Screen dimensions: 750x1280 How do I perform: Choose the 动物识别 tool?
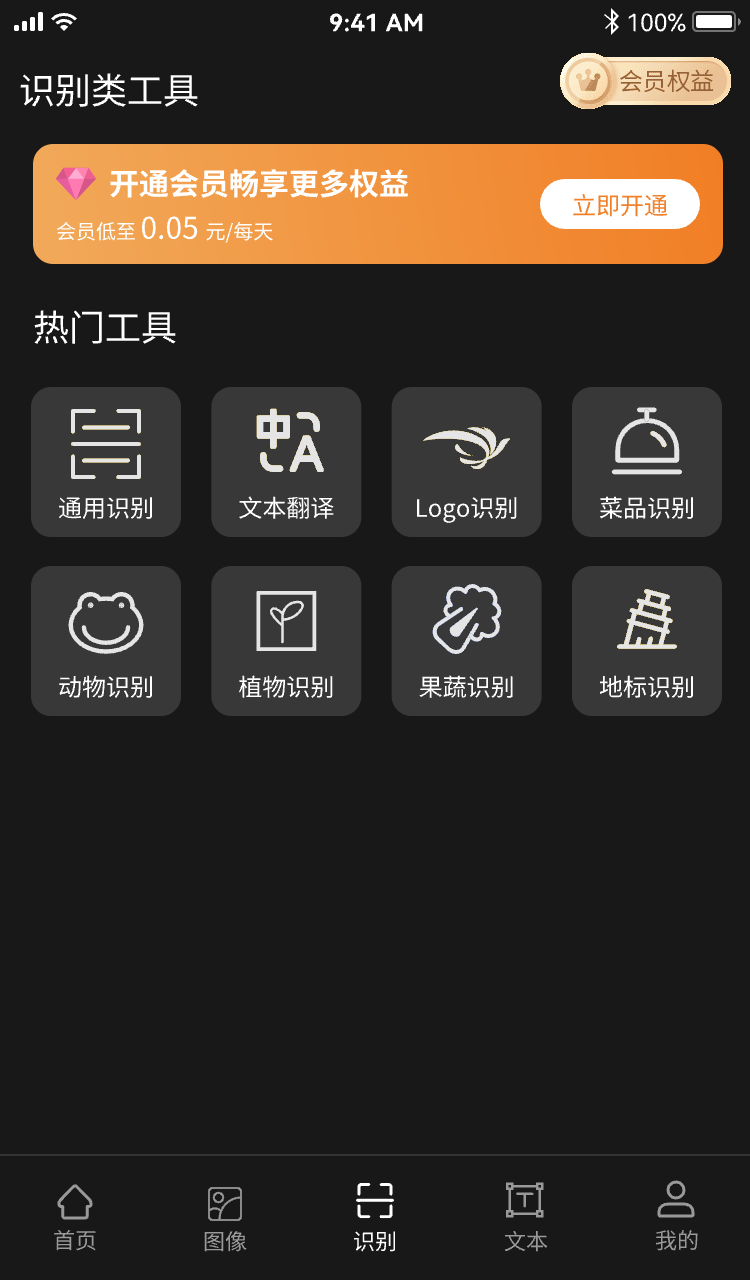(106, 641)
